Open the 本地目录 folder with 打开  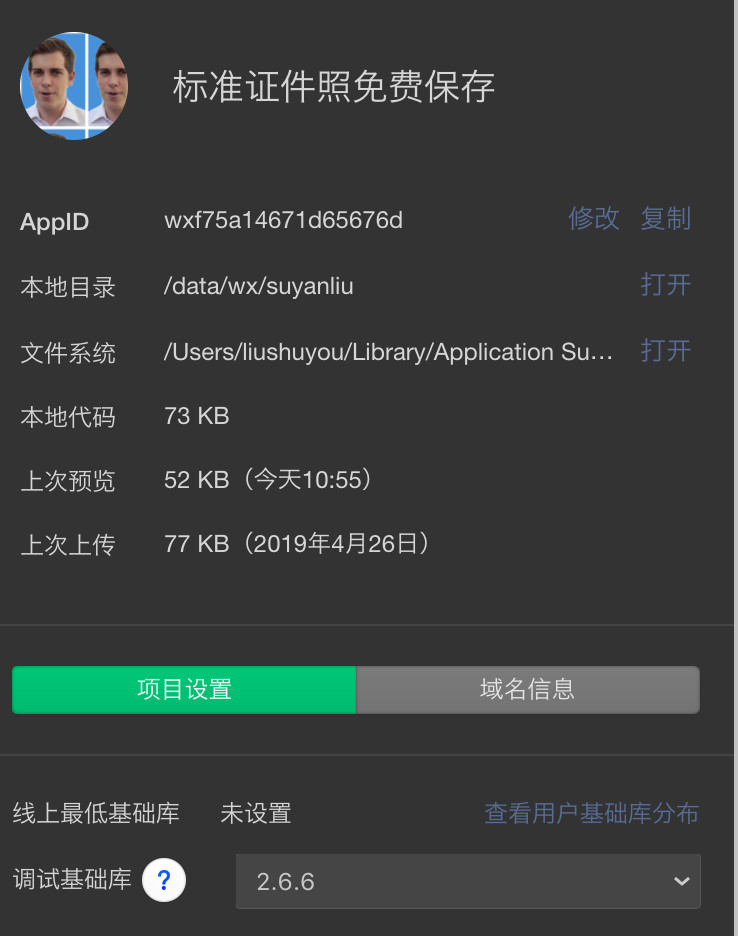pos(666,285)
